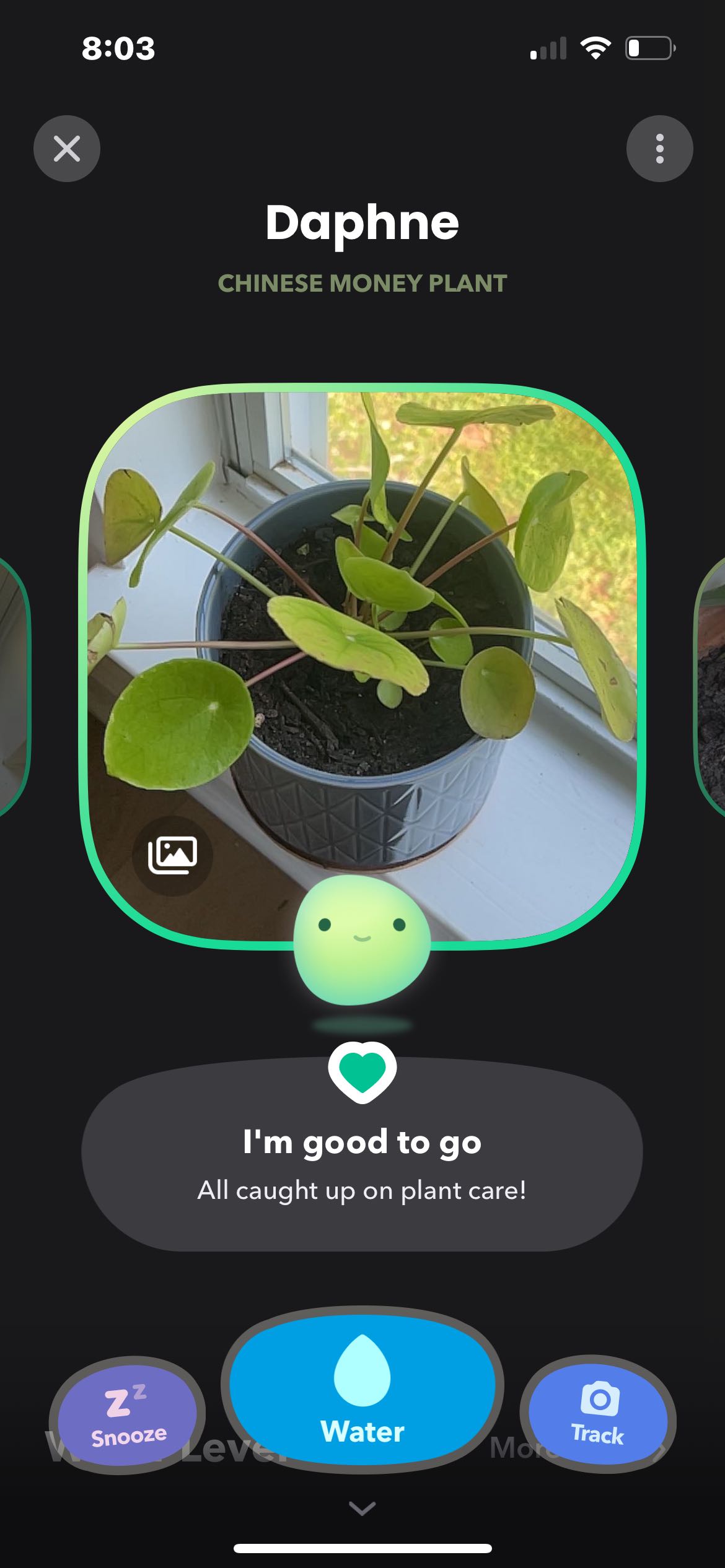725x1568 pixels.
Task: Expand details with the bottom chevron
Action: pyautogui.click(x=362, y=1507)
